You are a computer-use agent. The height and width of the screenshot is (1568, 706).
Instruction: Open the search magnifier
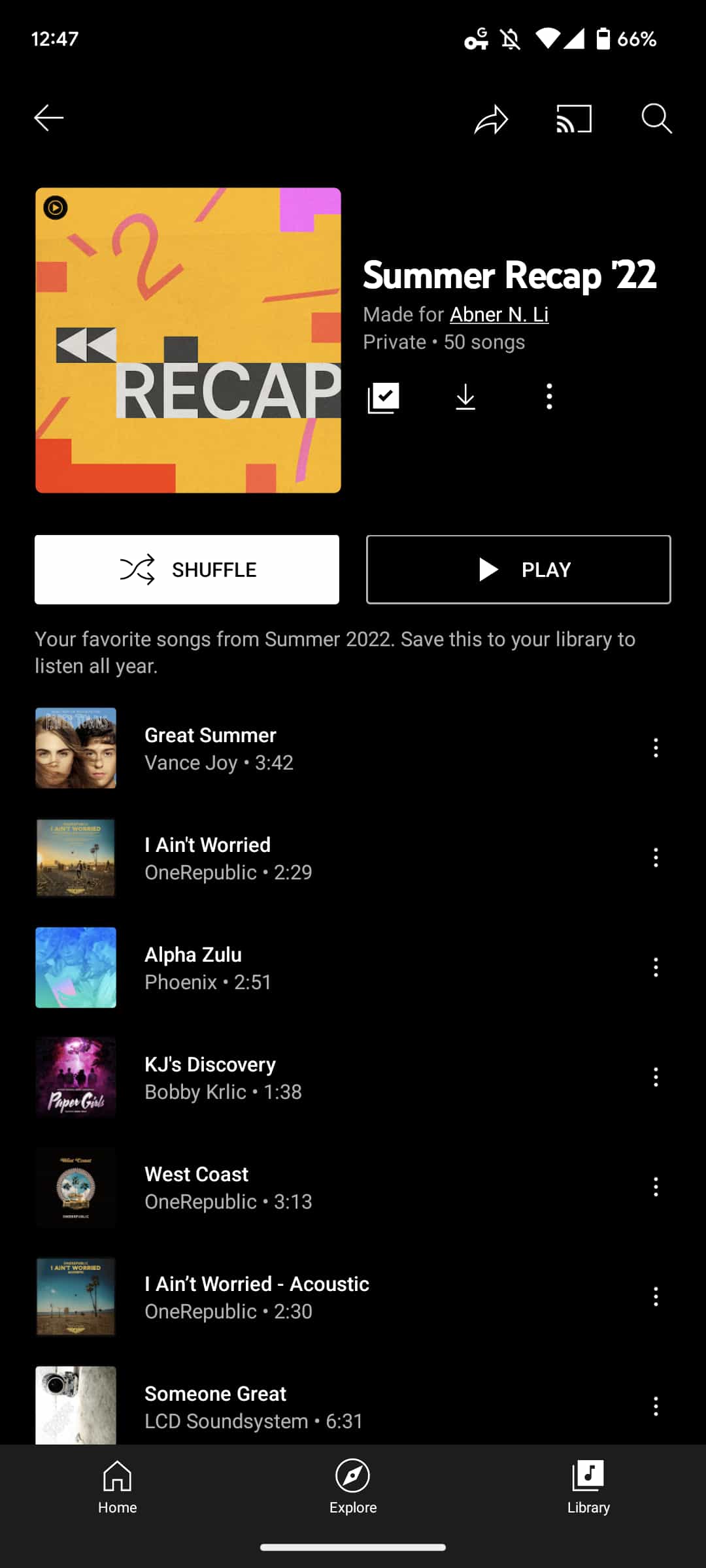(656, 119)
